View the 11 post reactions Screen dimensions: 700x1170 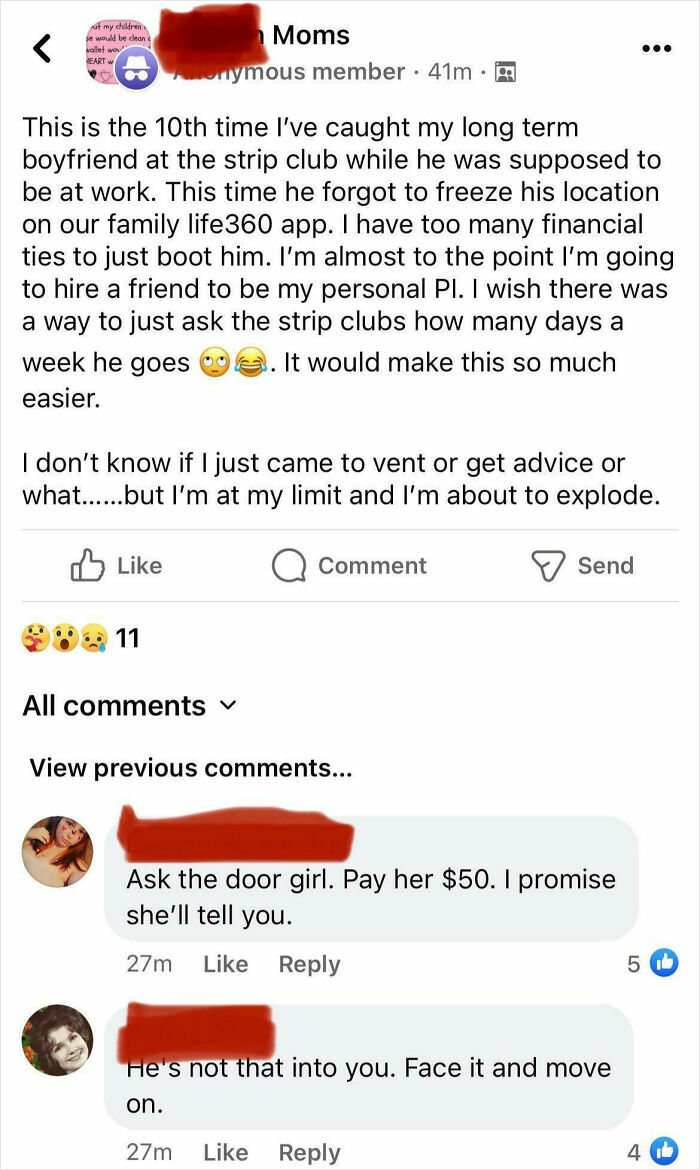pos(80,637)
